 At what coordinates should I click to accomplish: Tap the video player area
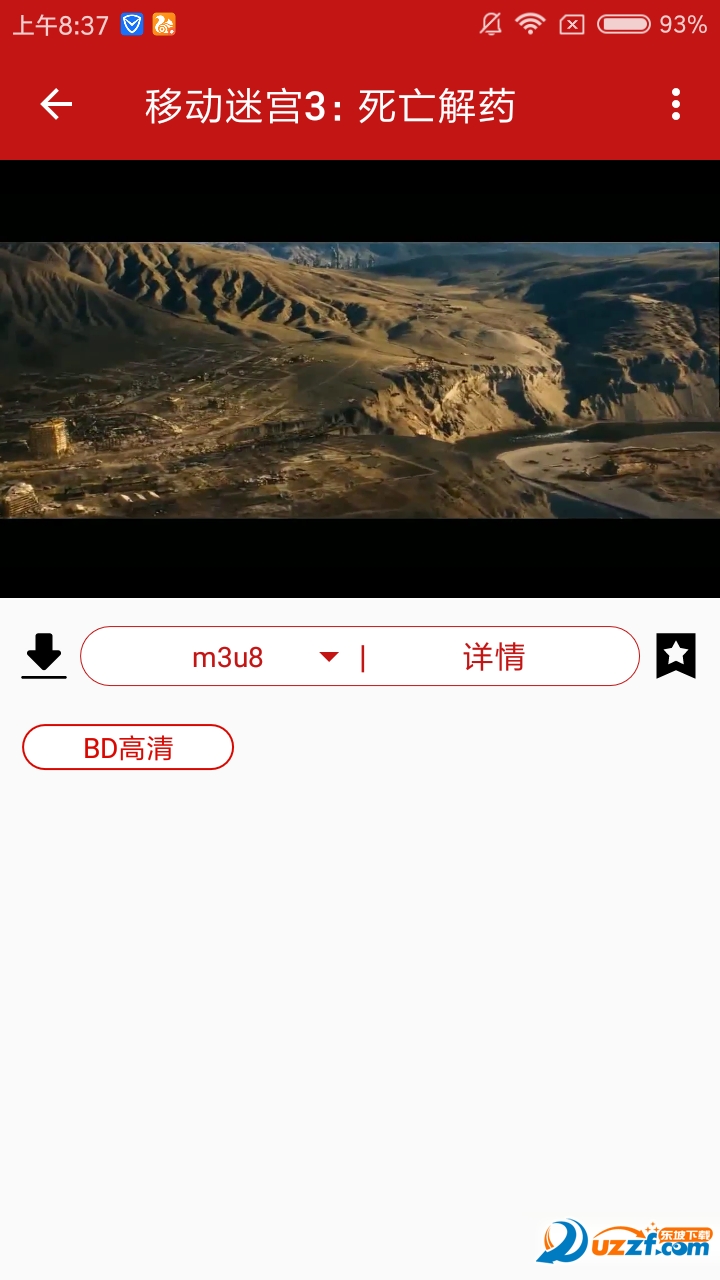(x=360, y=380)
